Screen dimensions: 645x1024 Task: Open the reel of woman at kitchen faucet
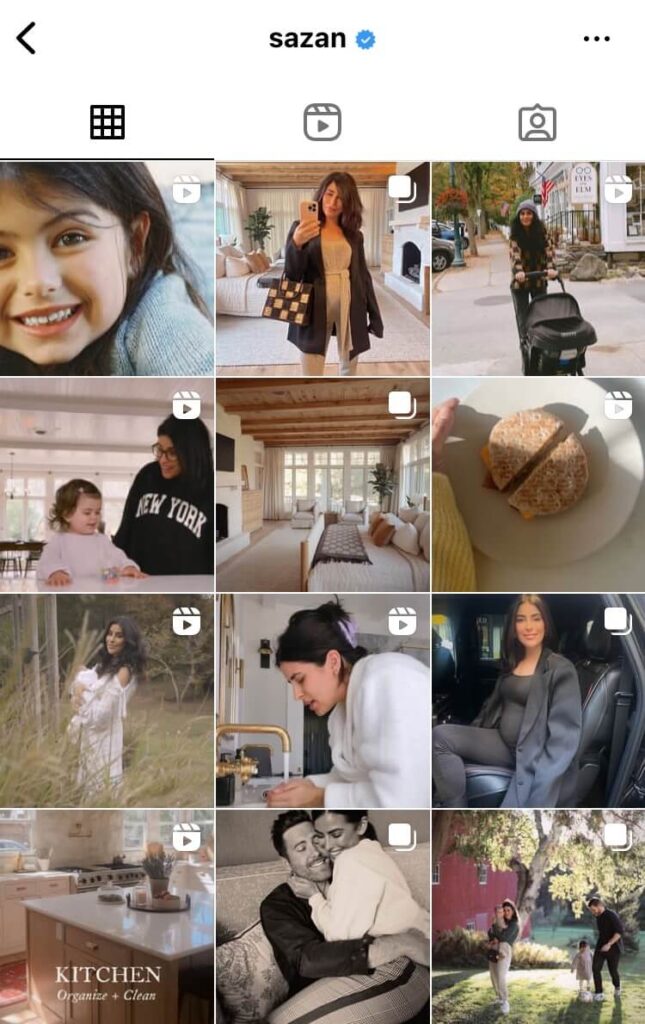click(322, 701)
